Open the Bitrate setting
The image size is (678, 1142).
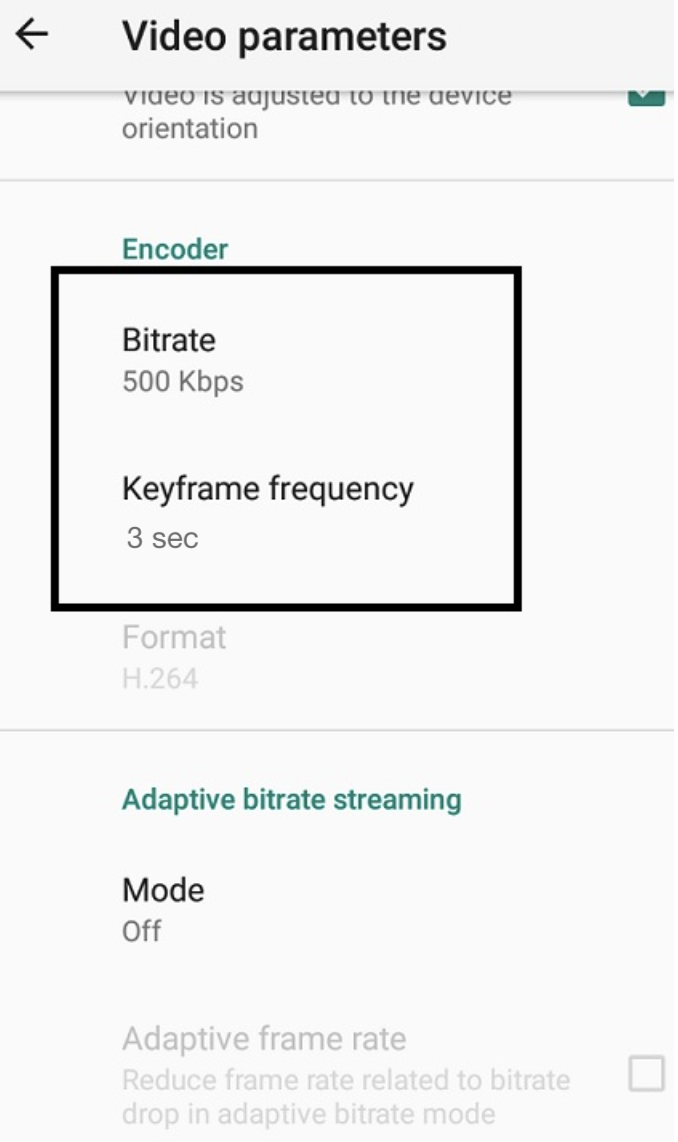tap(337, 361)
